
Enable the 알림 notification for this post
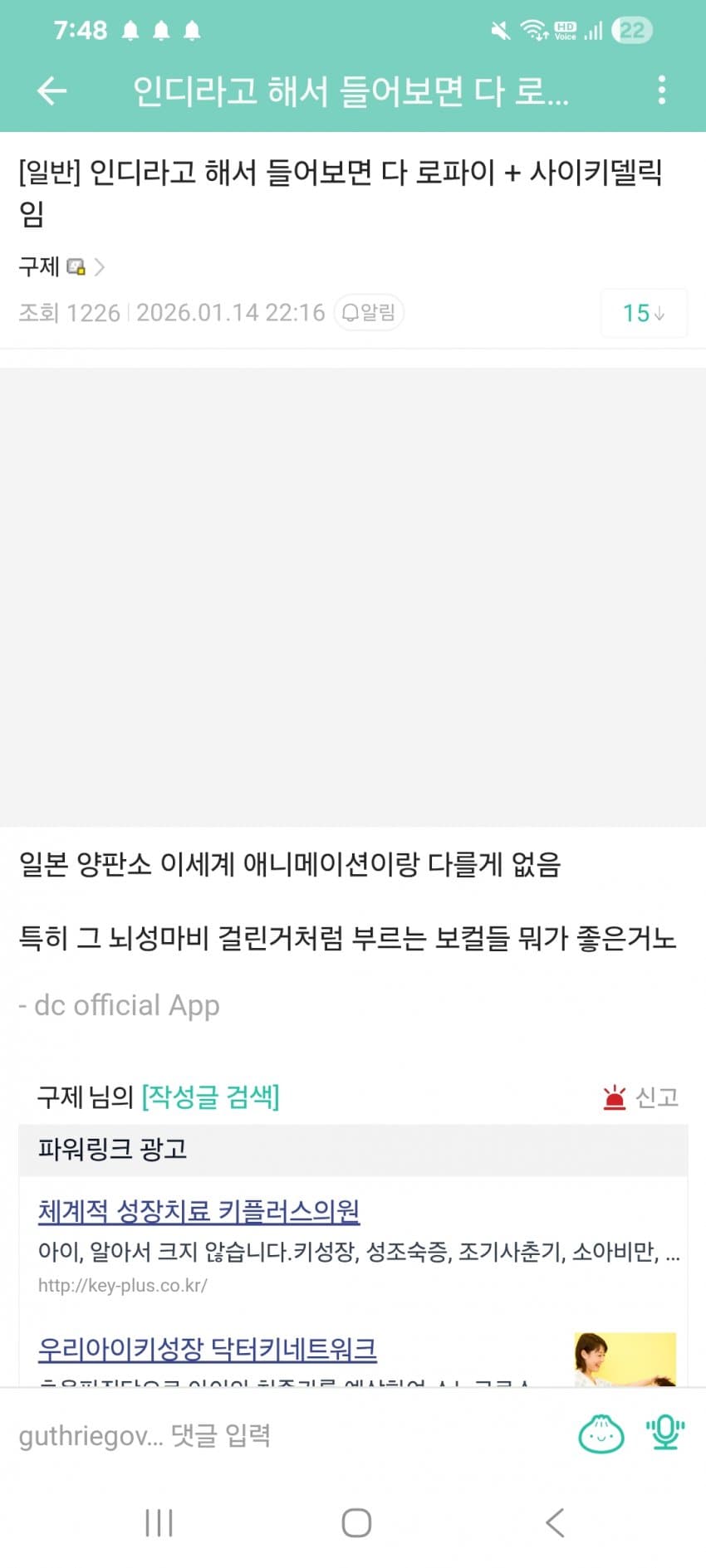[x=369, y=312]
